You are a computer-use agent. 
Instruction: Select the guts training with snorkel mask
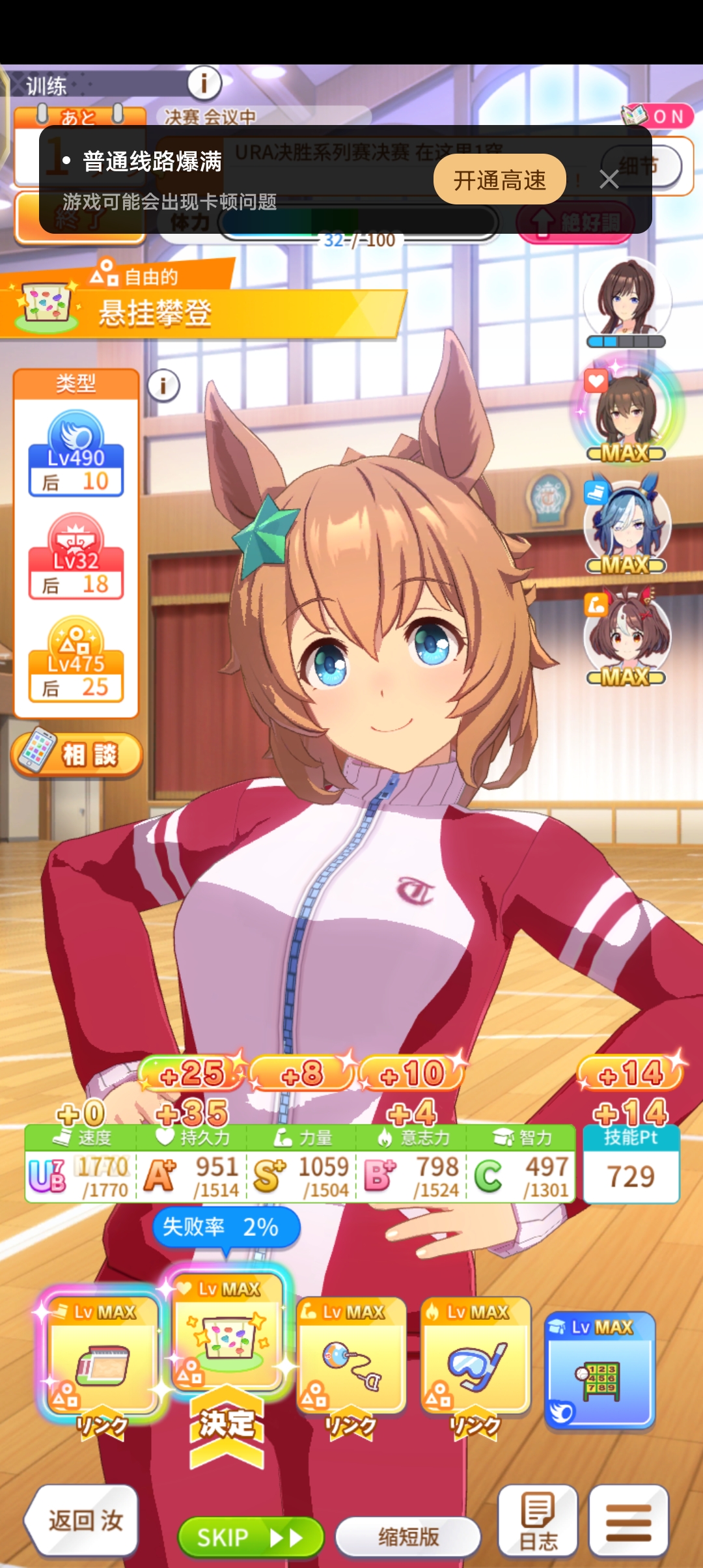click(x=476, y=1356)
